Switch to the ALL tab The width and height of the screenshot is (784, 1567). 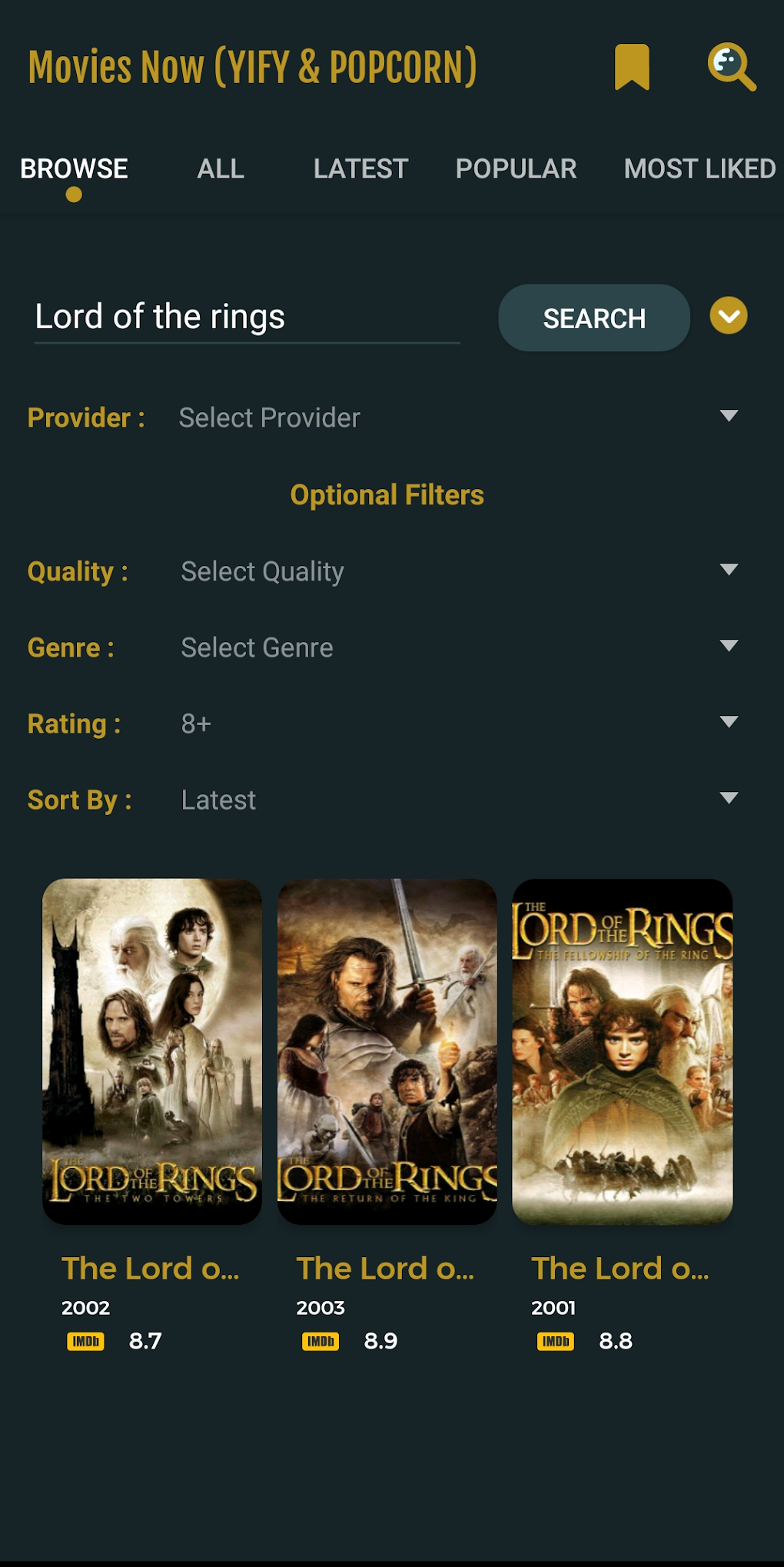pos(221,169)
